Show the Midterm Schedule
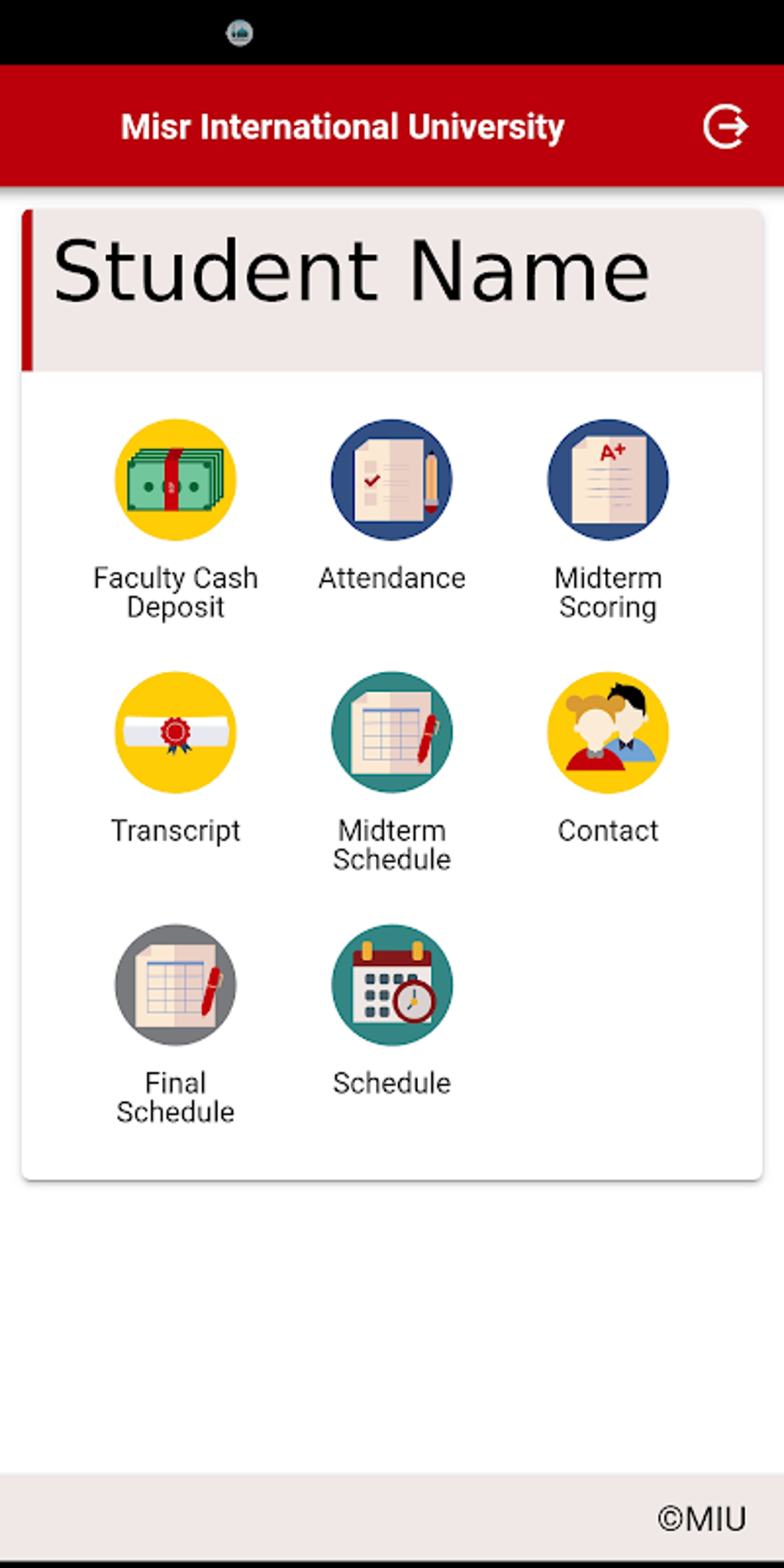Screen dimensions: 784x1568 (x=392, y=733)
